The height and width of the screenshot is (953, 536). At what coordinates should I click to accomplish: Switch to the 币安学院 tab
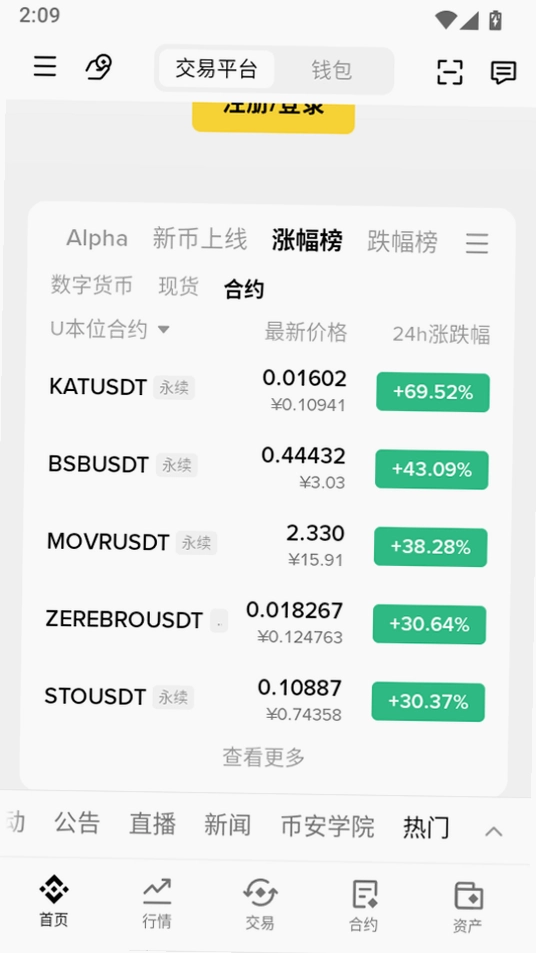coord(328,827)
